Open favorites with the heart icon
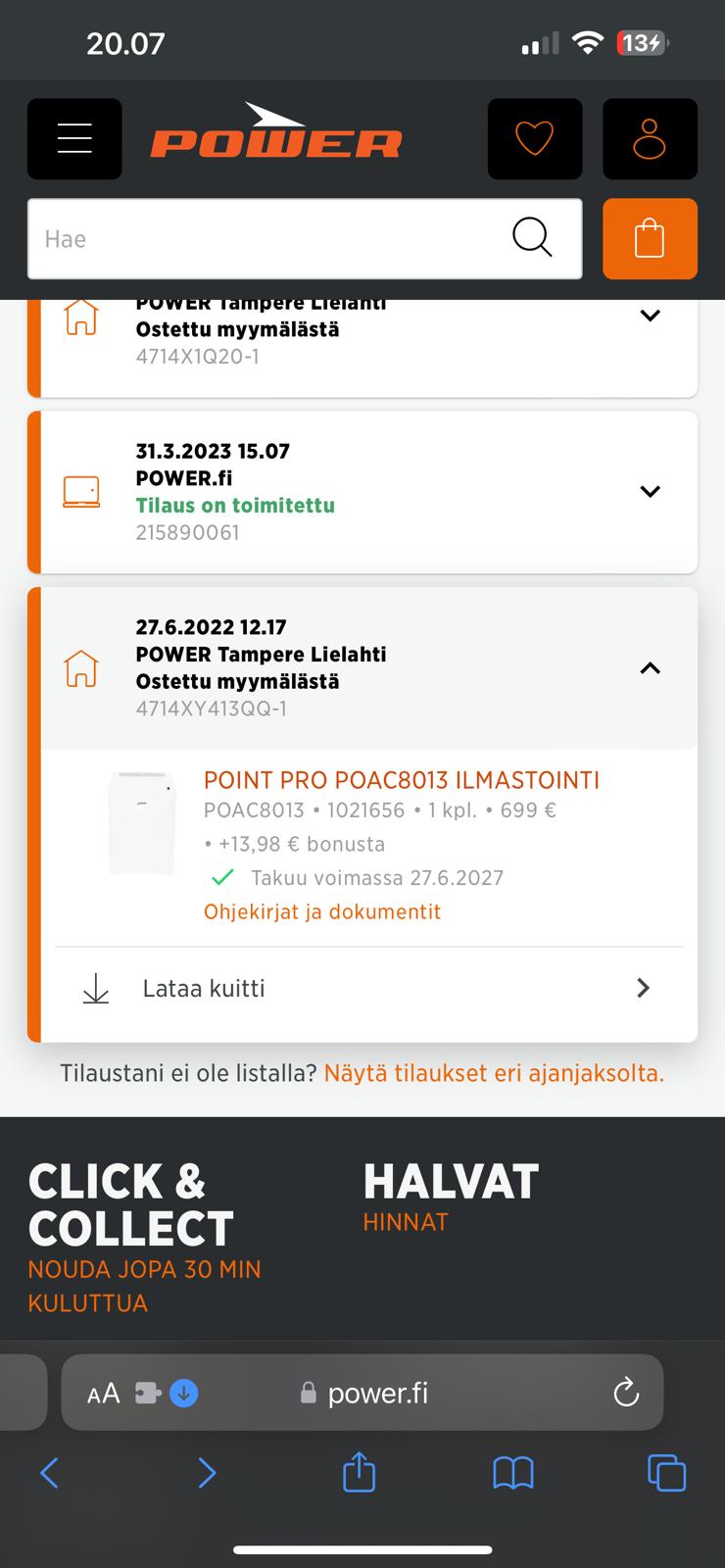This screenshot has height=1568, width=725. [534, 138]
